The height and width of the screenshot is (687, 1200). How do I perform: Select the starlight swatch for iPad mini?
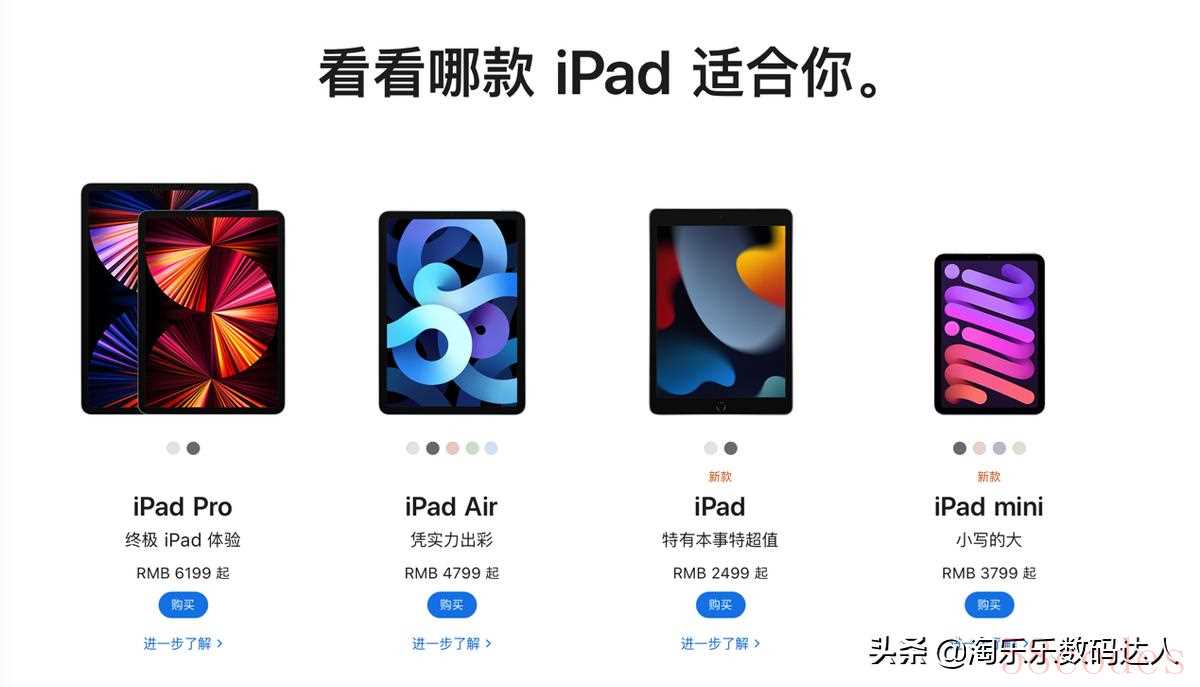click(1019, 448)
